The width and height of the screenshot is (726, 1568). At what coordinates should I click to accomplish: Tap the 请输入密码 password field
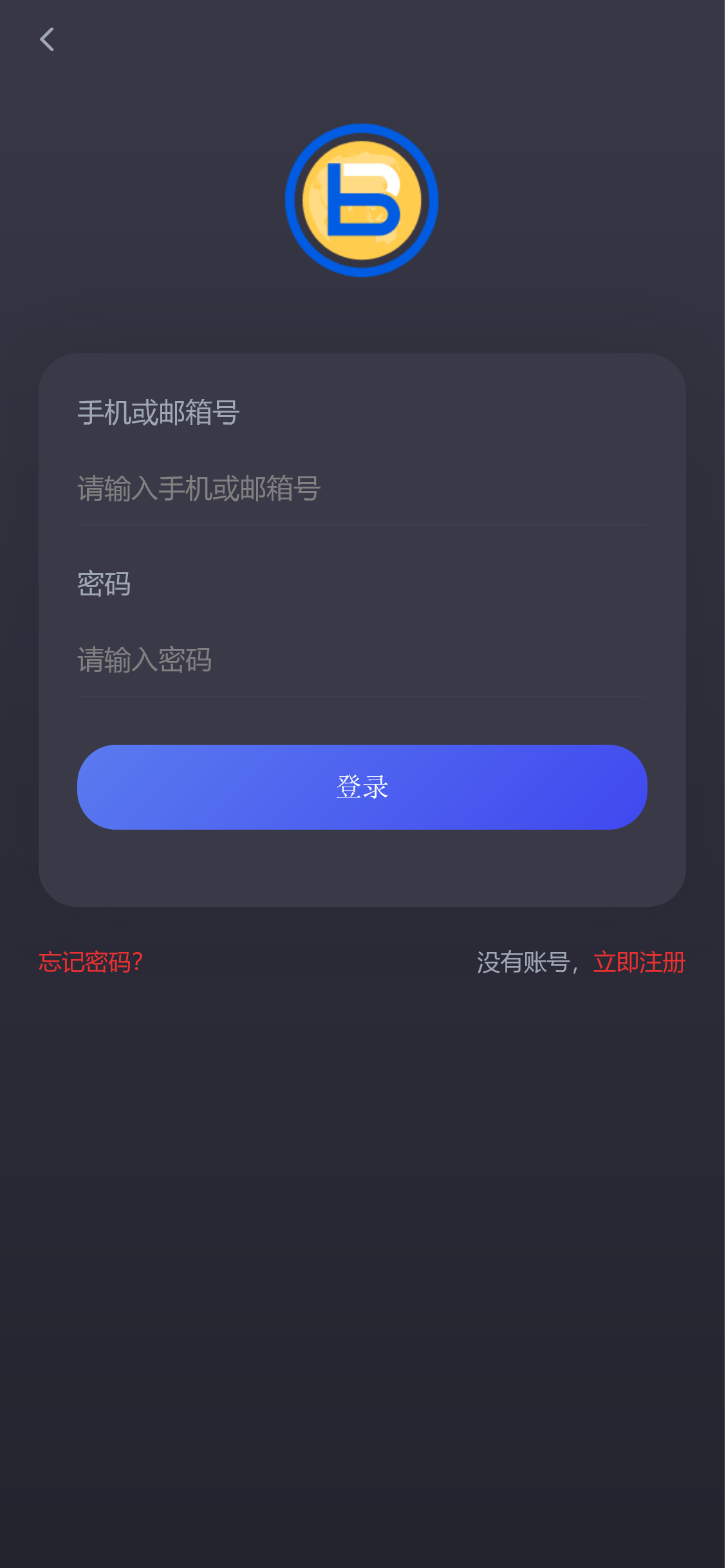pos(360,660)
